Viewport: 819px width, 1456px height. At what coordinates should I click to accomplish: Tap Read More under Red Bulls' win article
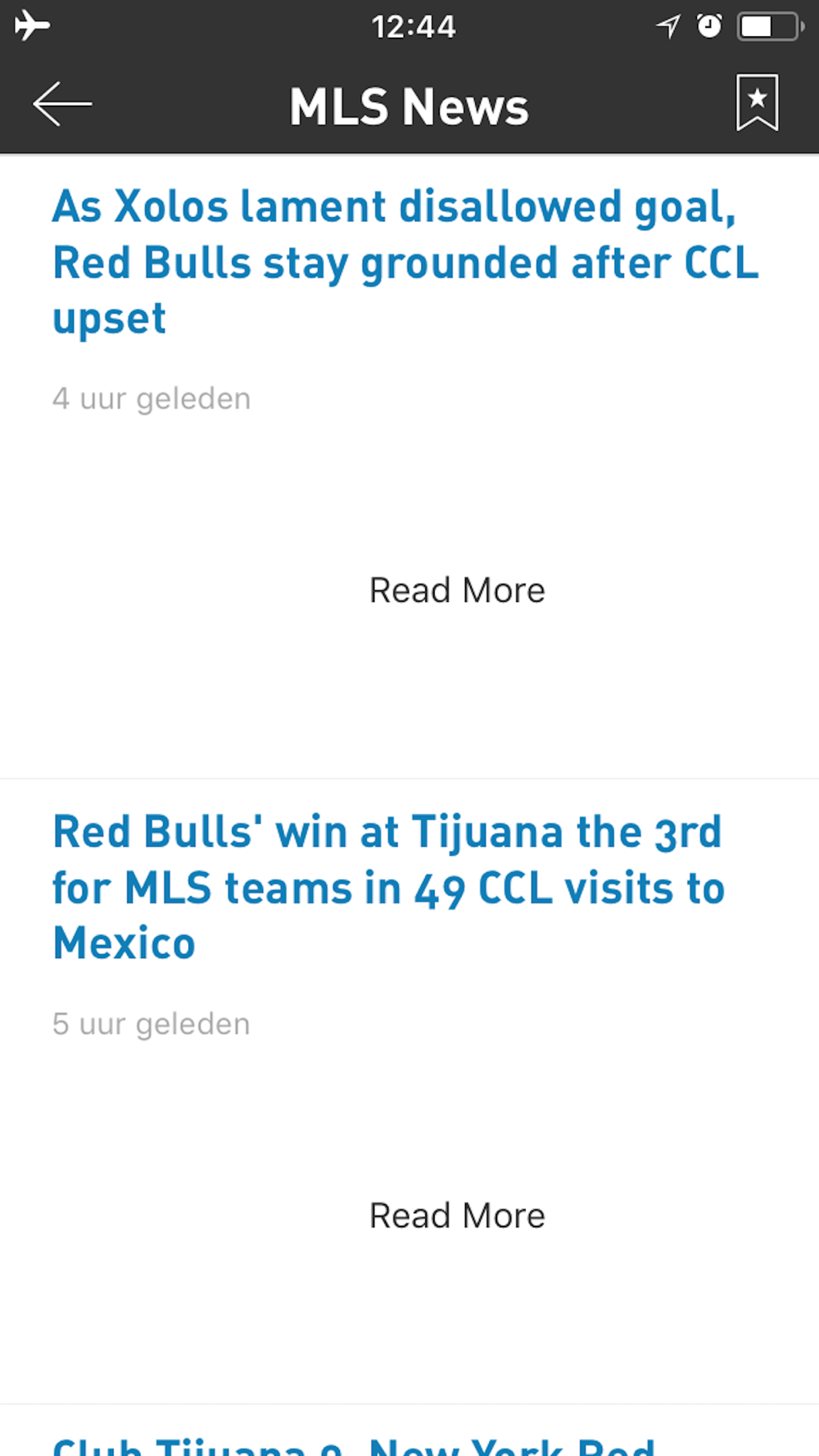click(x=457, y=1216)
